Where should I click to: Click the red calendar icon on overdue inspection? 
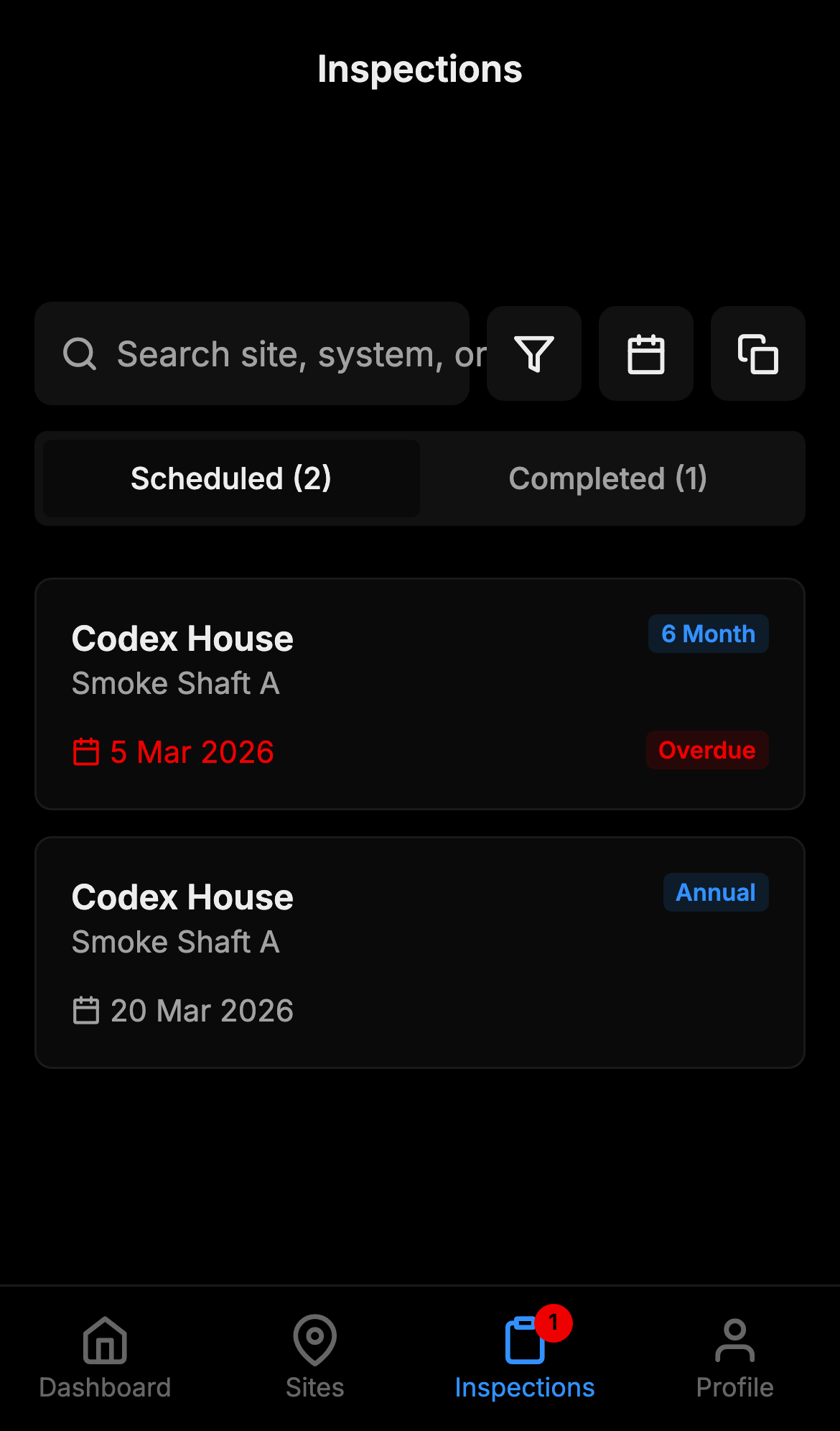point(86,751)
